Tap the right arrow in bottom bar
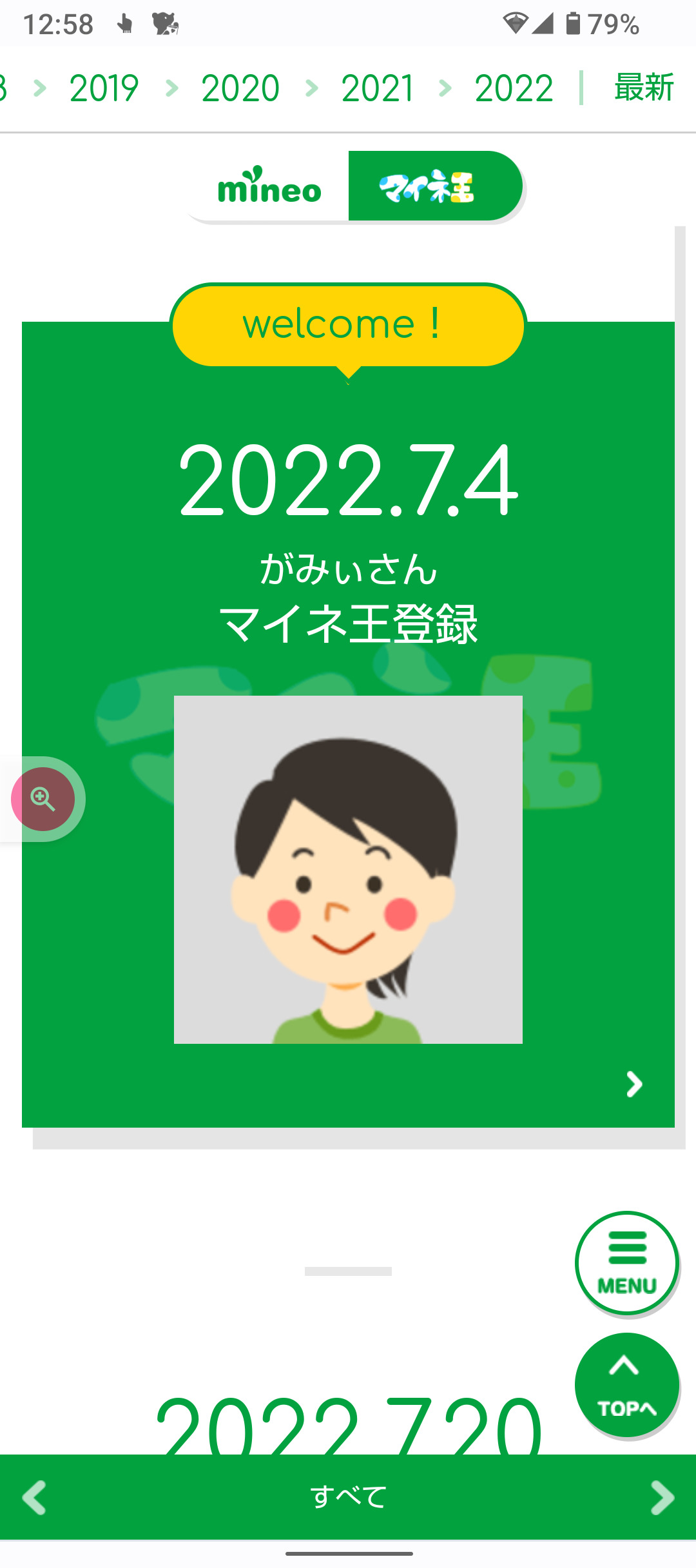The image size is (696, 1568). pos(662,1496)
